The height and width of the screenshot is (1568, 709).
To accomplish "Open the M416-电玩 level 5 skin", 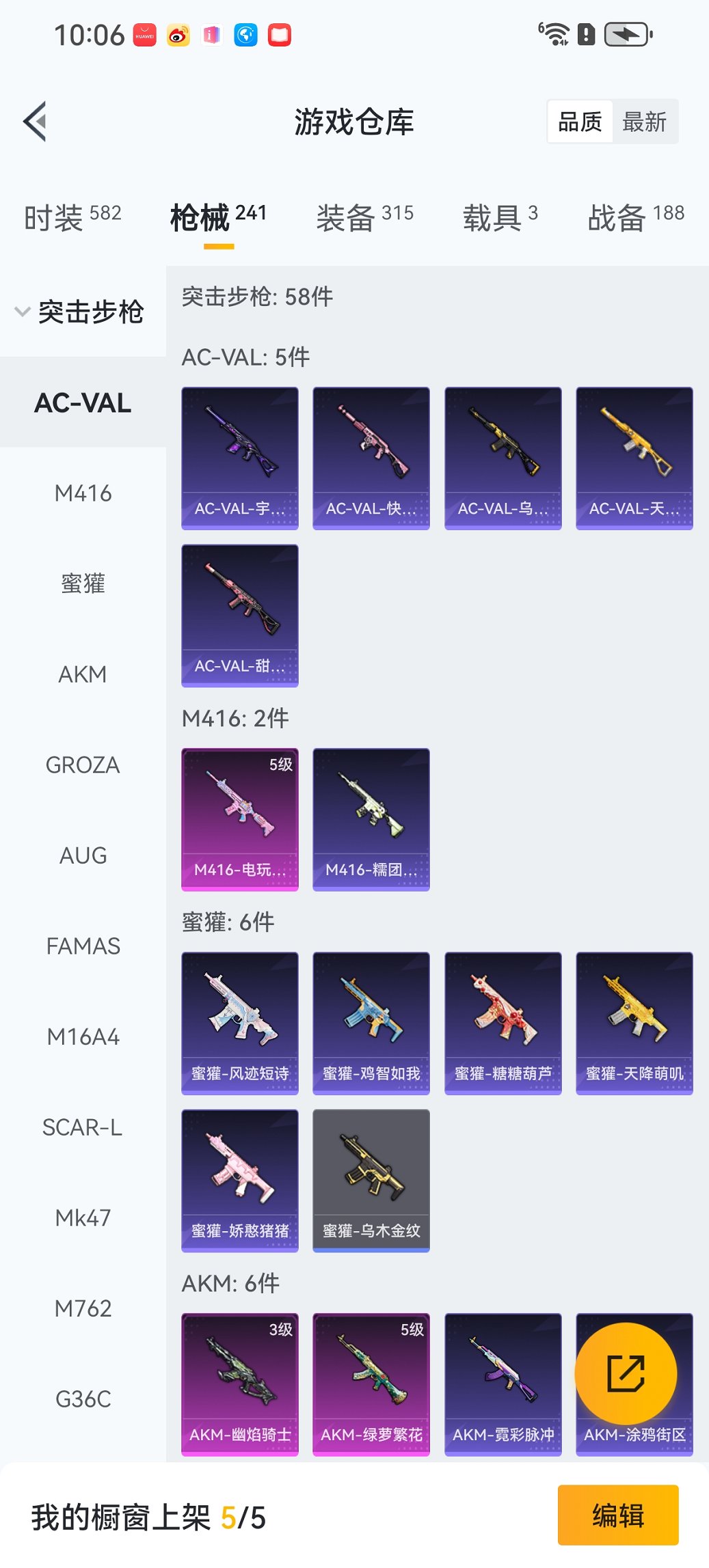I will click(x=240, y=819).
